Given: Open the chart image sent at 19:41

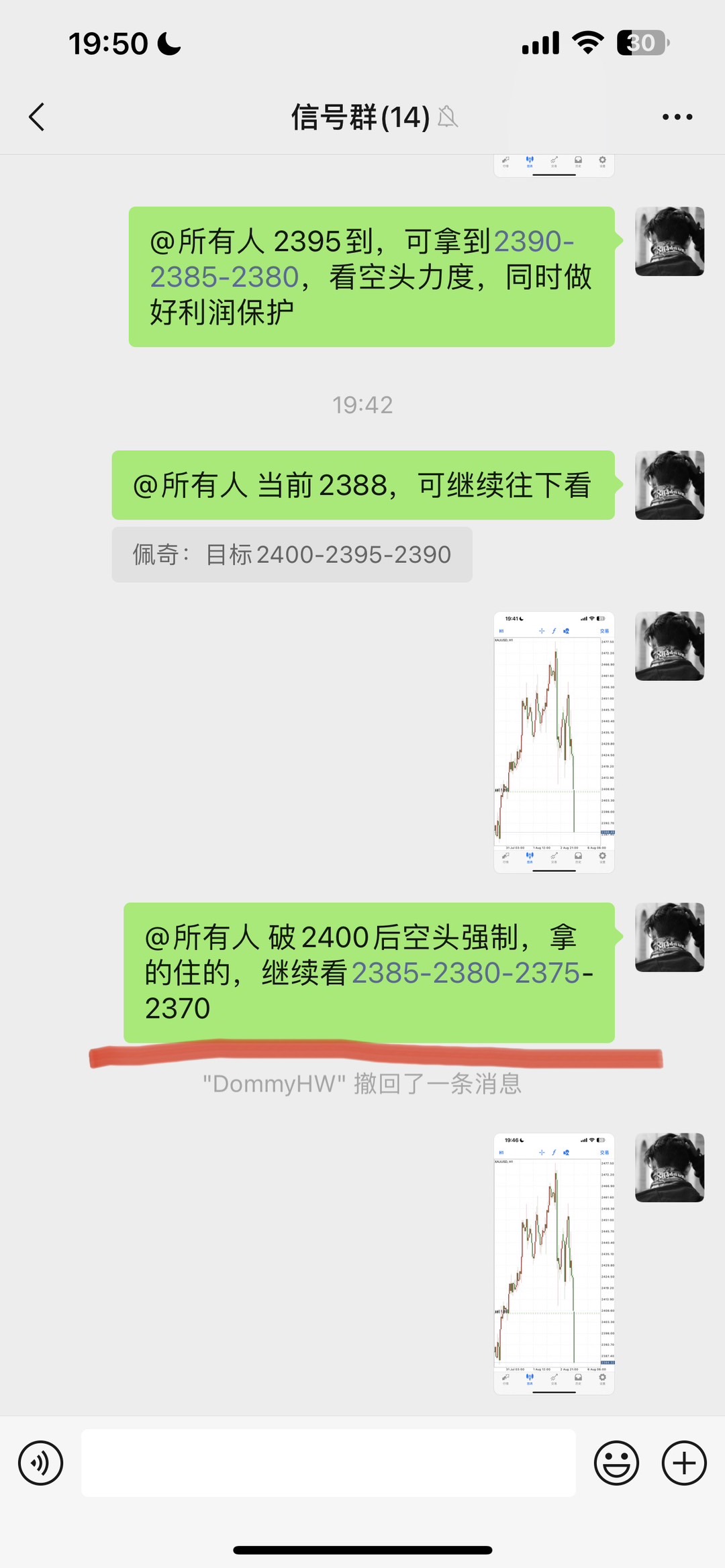Looking at the screenshot, I should 554,741.
